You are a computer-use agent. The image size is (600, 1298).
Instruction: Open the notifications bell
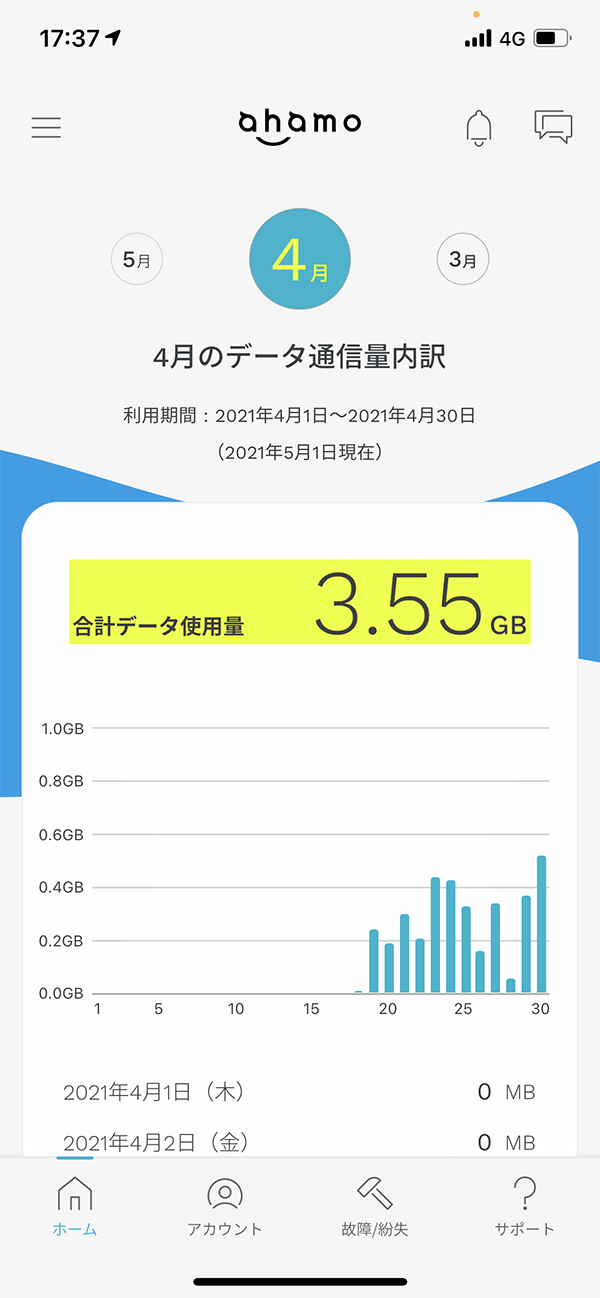click(x=479, y=127)
